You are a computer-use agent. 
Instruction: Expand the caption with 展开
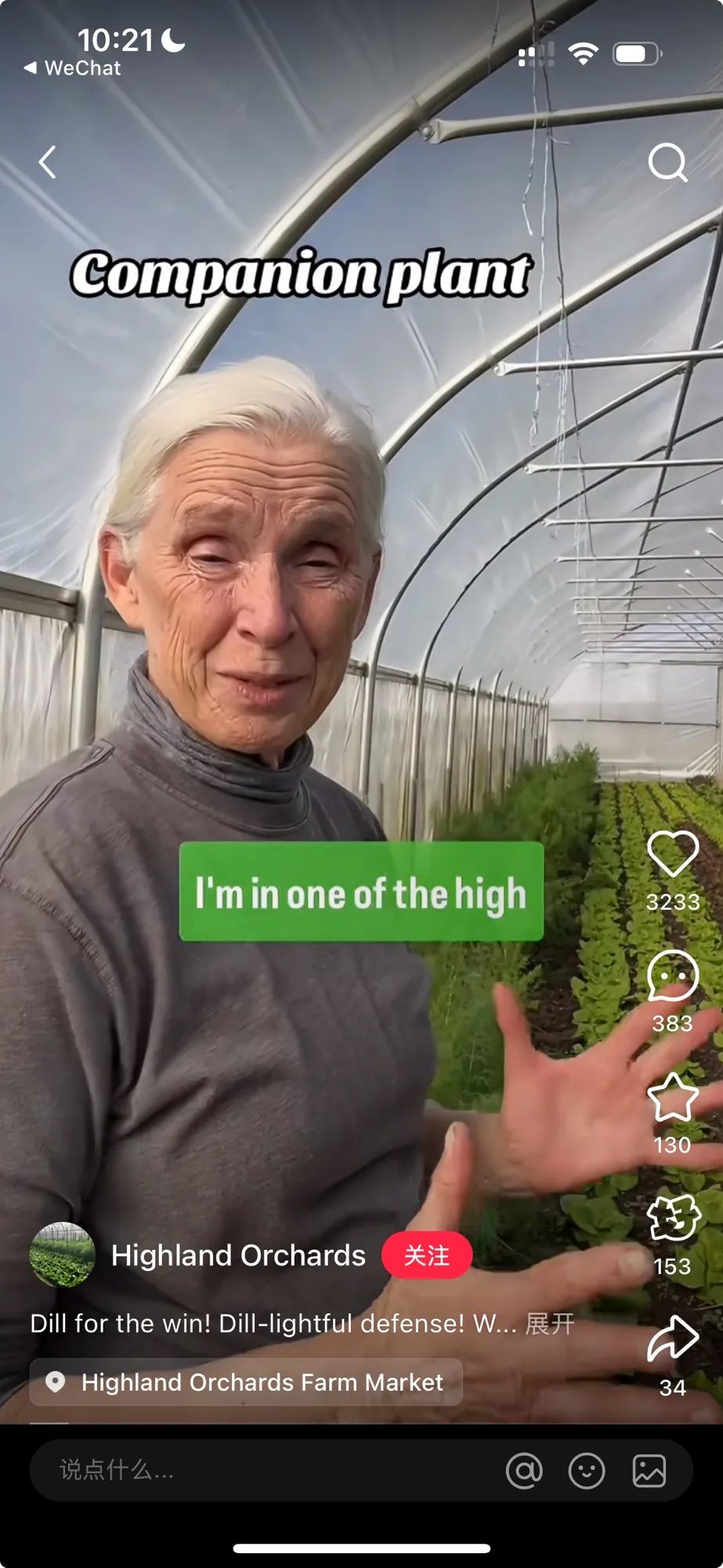(x=550, y=1324)
